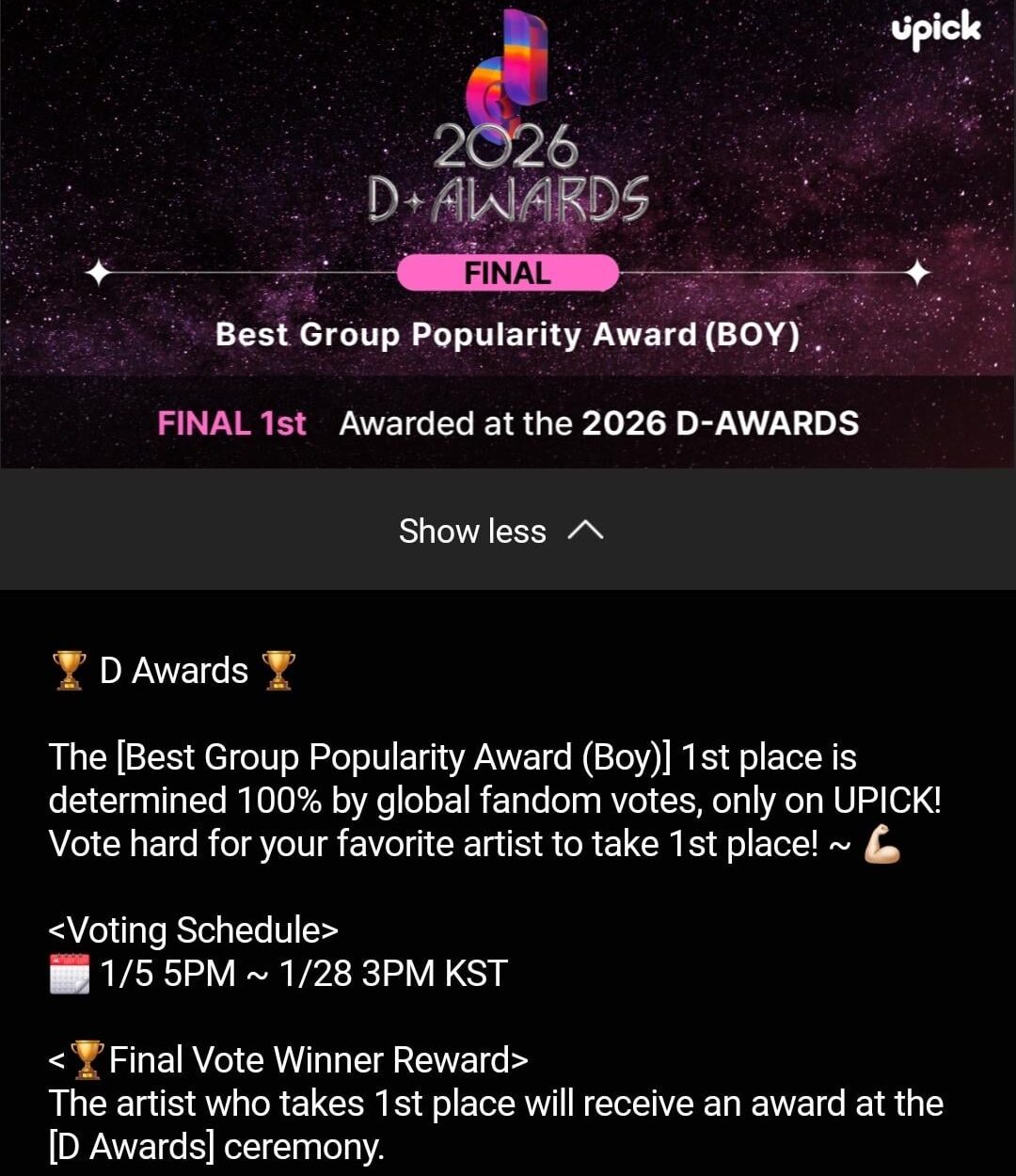
Task: Click the trophy icon in Final Vote Winner Reward
Action: [x=87, y=1057]
